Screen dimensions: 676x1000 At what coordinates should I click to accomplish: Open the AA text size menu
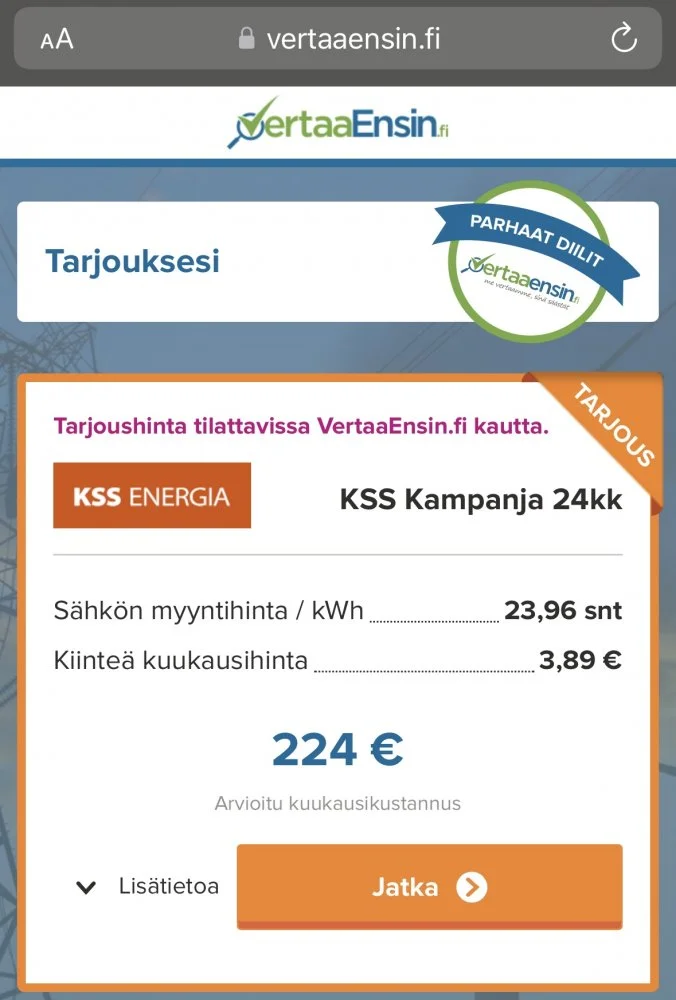[x=57, y=40]
